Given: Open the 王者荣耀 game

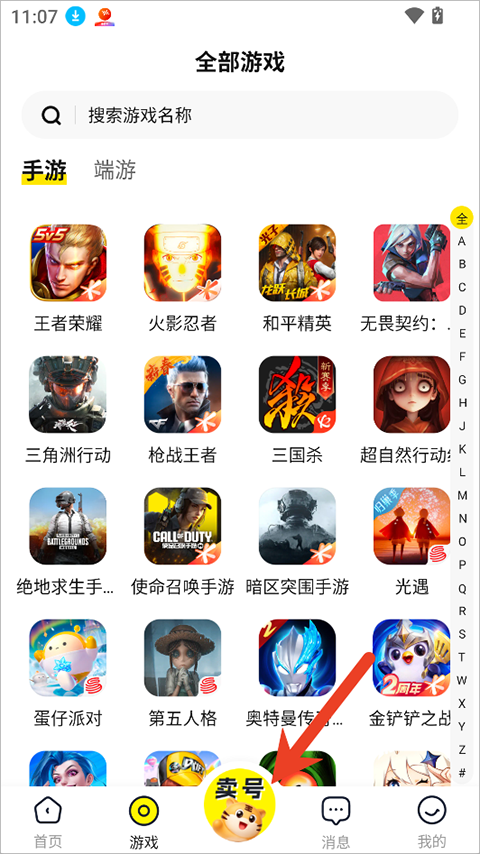Looking at the screenshot, I should point(68,278).
